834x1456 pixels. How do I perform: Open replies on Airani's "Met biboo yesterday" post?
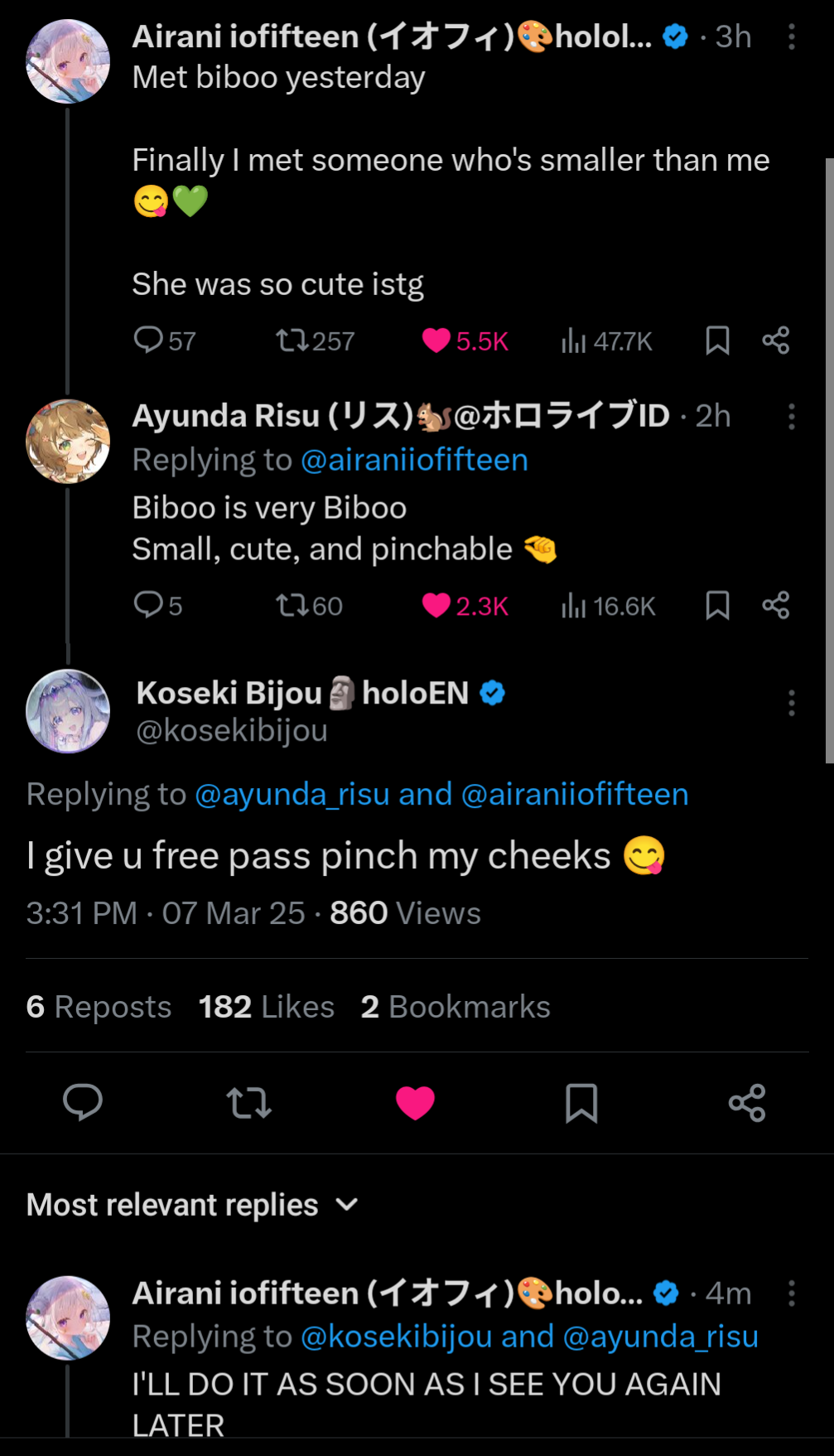point(149,341)
